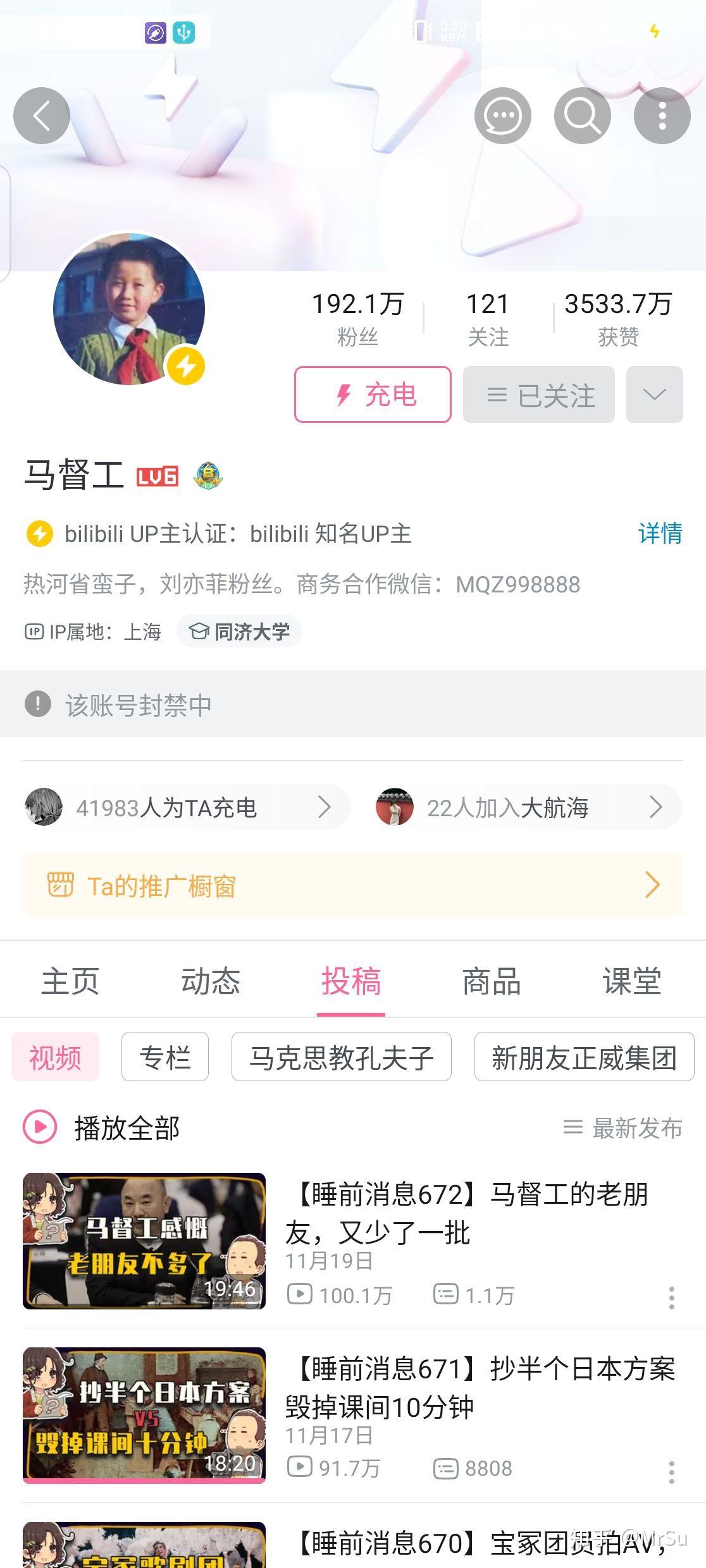Switch to the 商品 tab
The image size is (706, 1568).
tap(492, 981)
